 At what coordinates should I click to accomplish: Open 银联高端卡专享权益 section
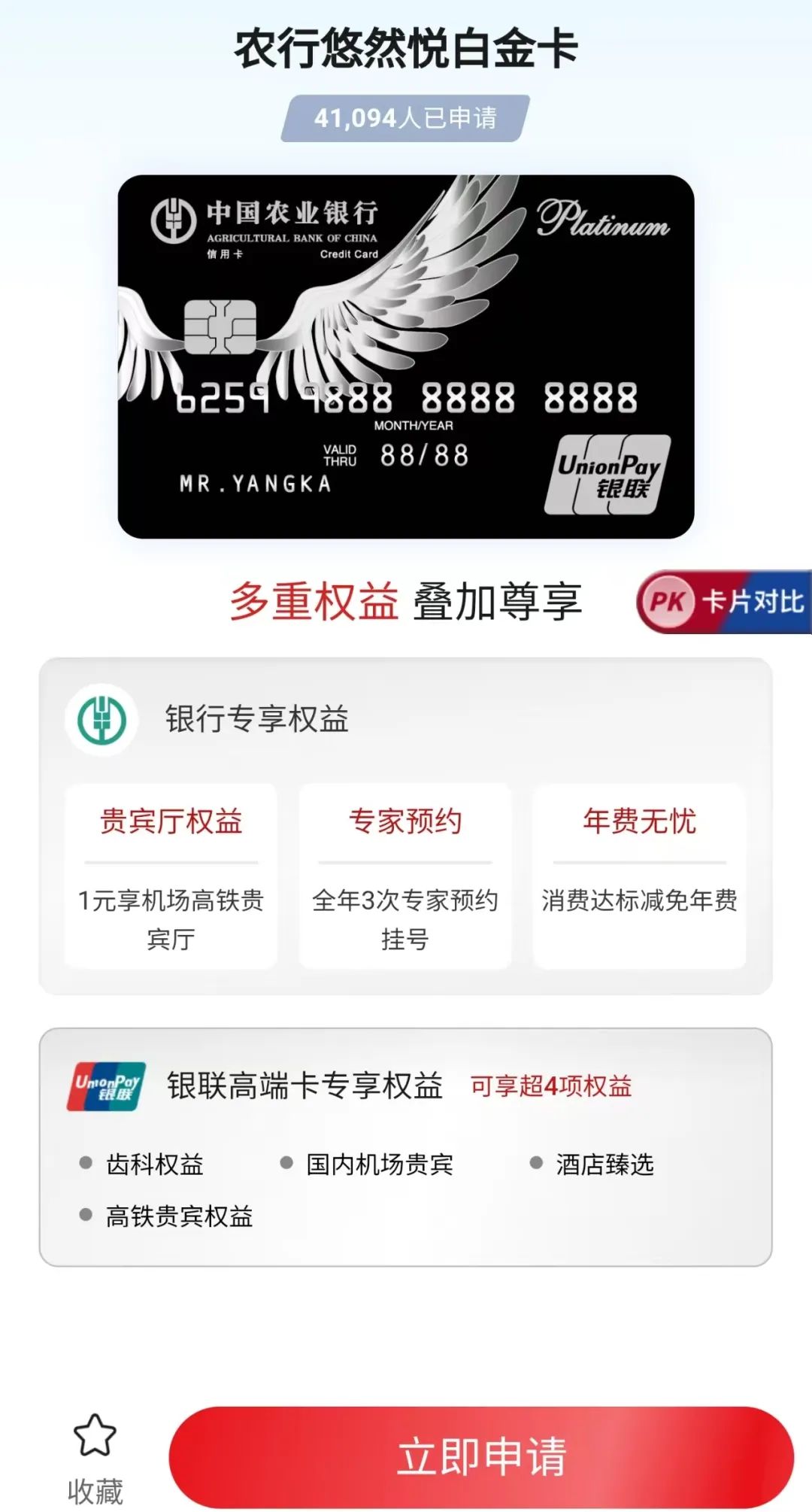[x=304, y=1085]
